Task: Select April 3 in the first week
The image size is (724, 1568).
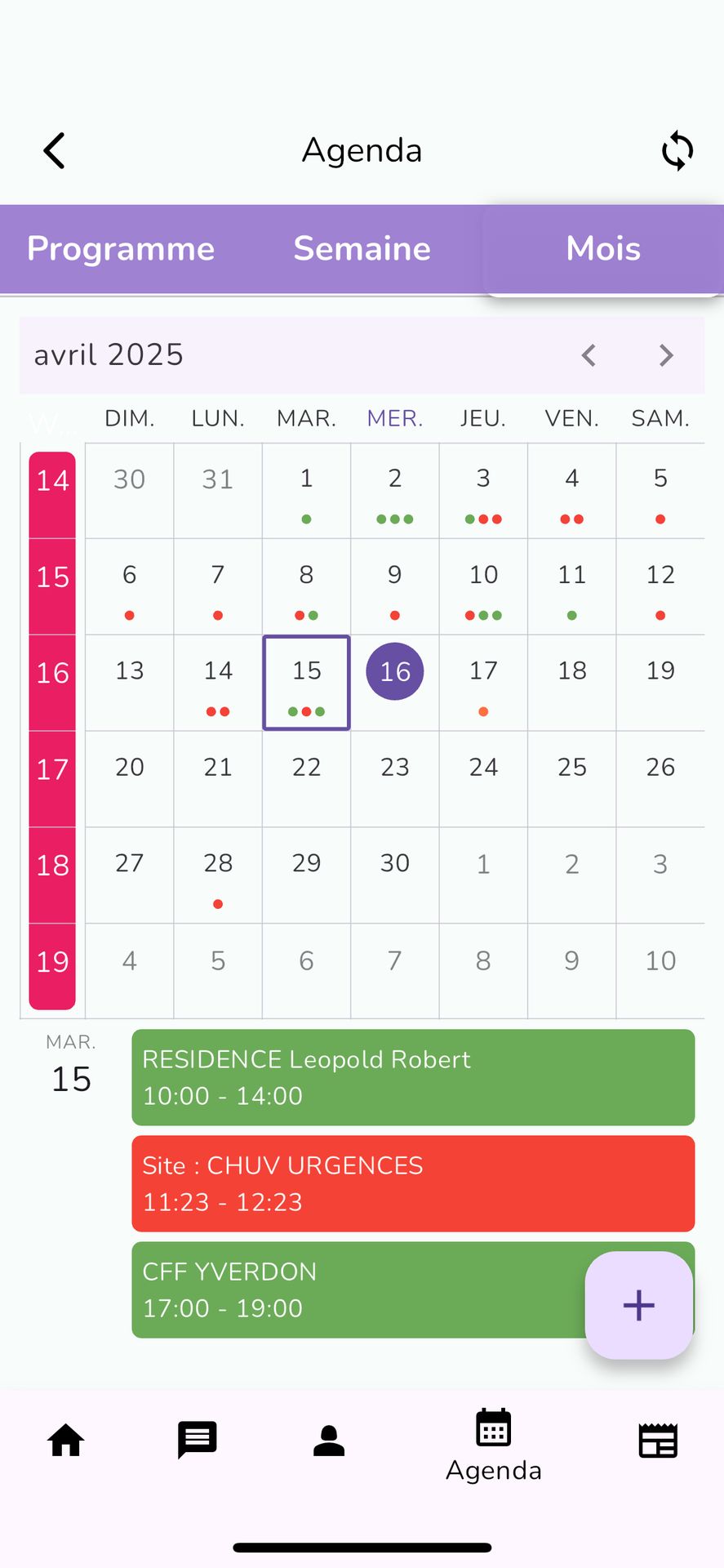Action: (x=483, y=490)
